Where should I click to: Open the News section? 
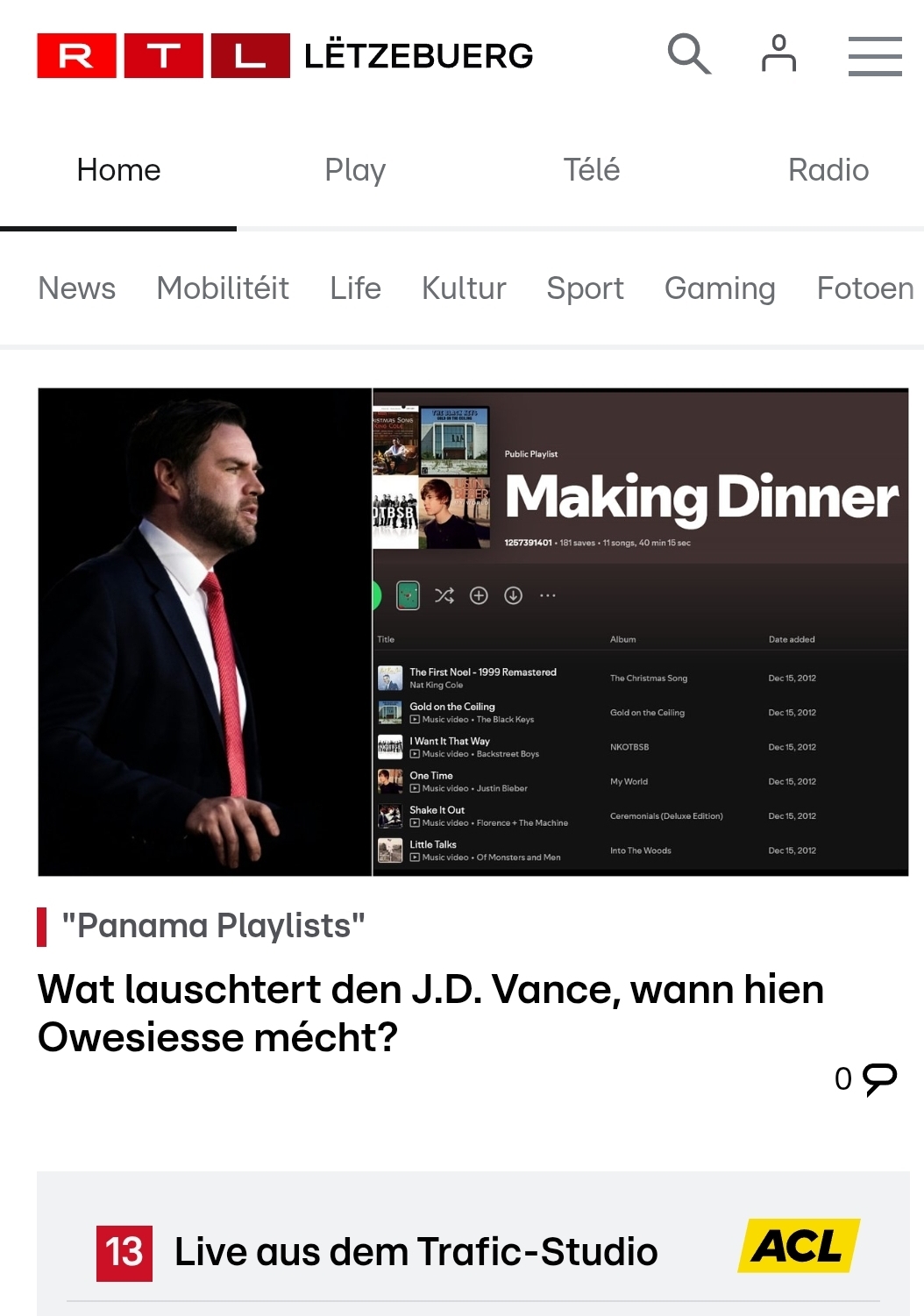pos(77,288)
